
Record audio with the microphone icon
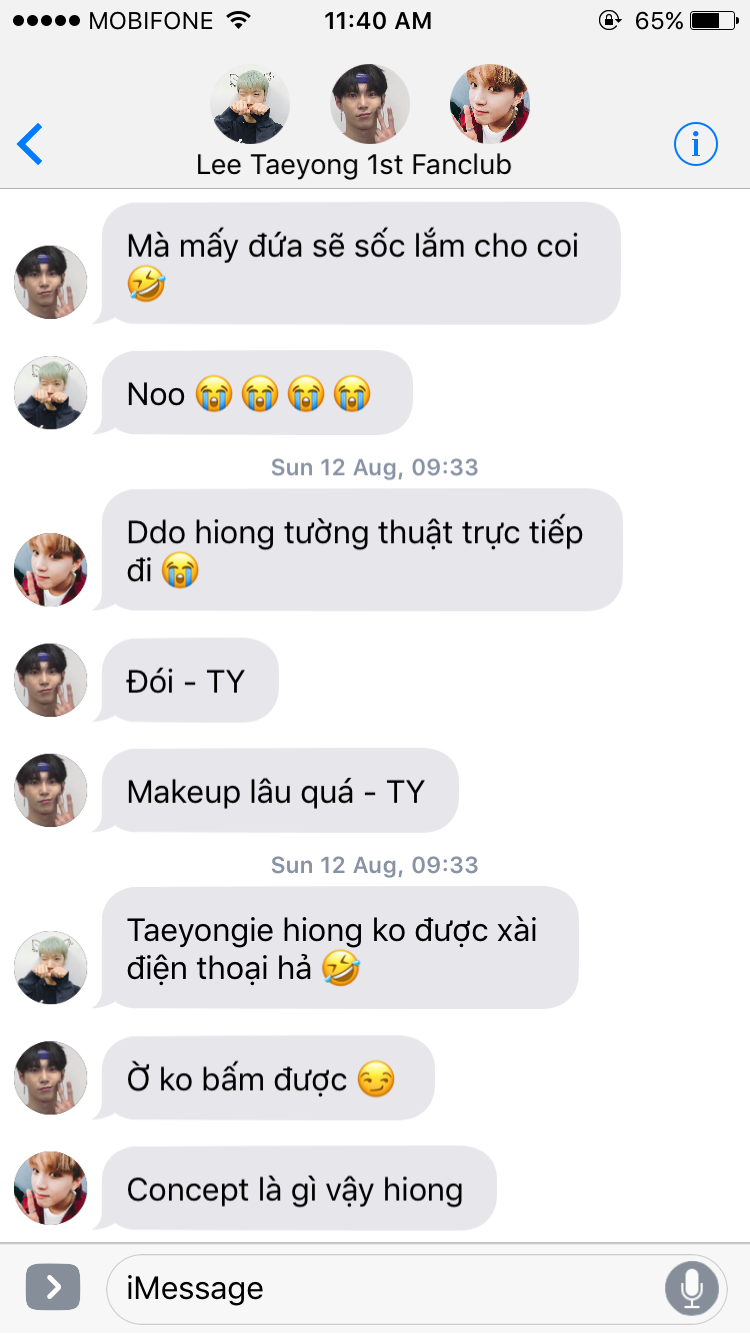point(691,1288)
